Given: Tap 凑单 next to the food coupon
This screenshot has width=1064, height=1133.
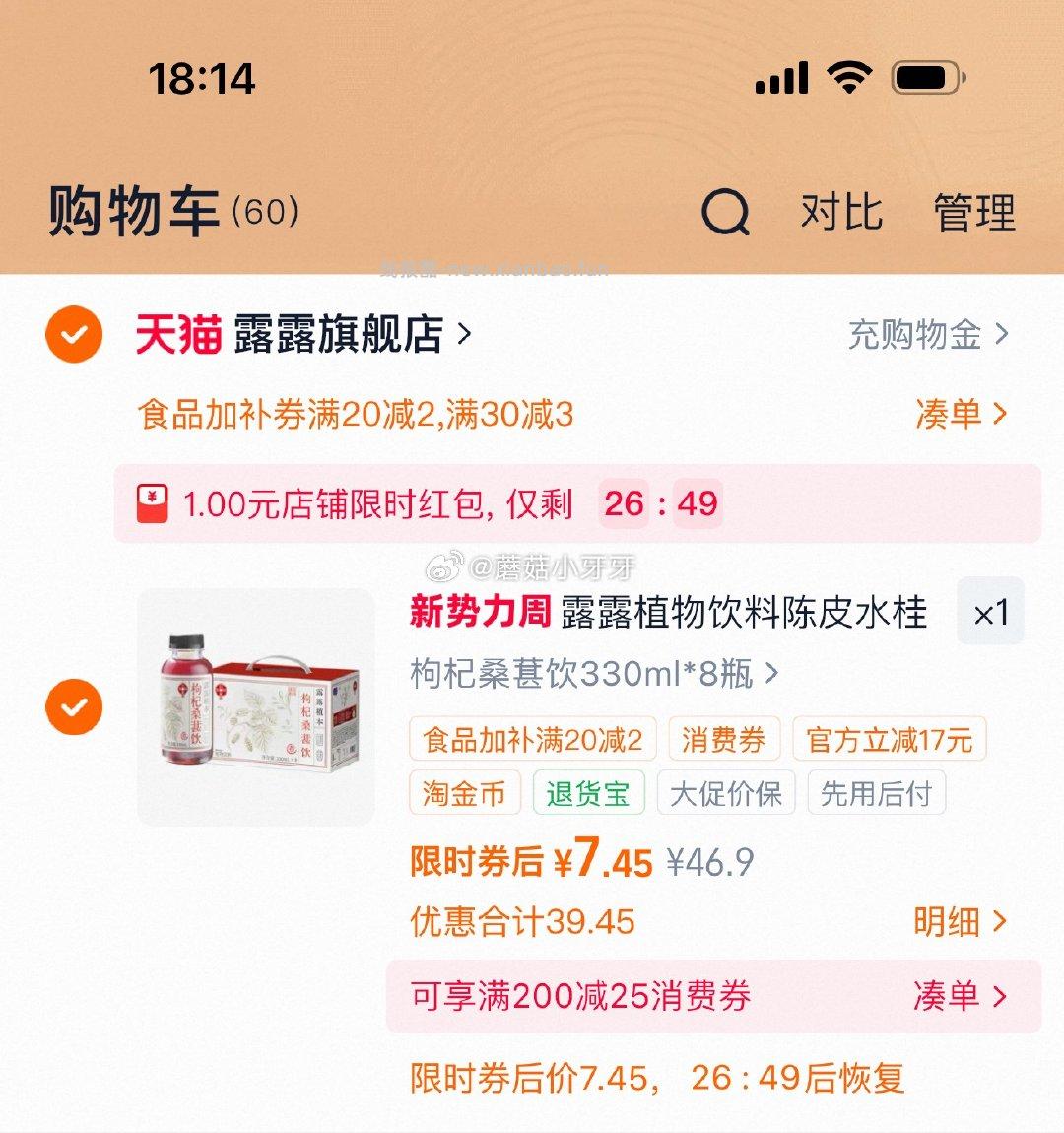Looking at the screenshot, I should tap(961, 415).
